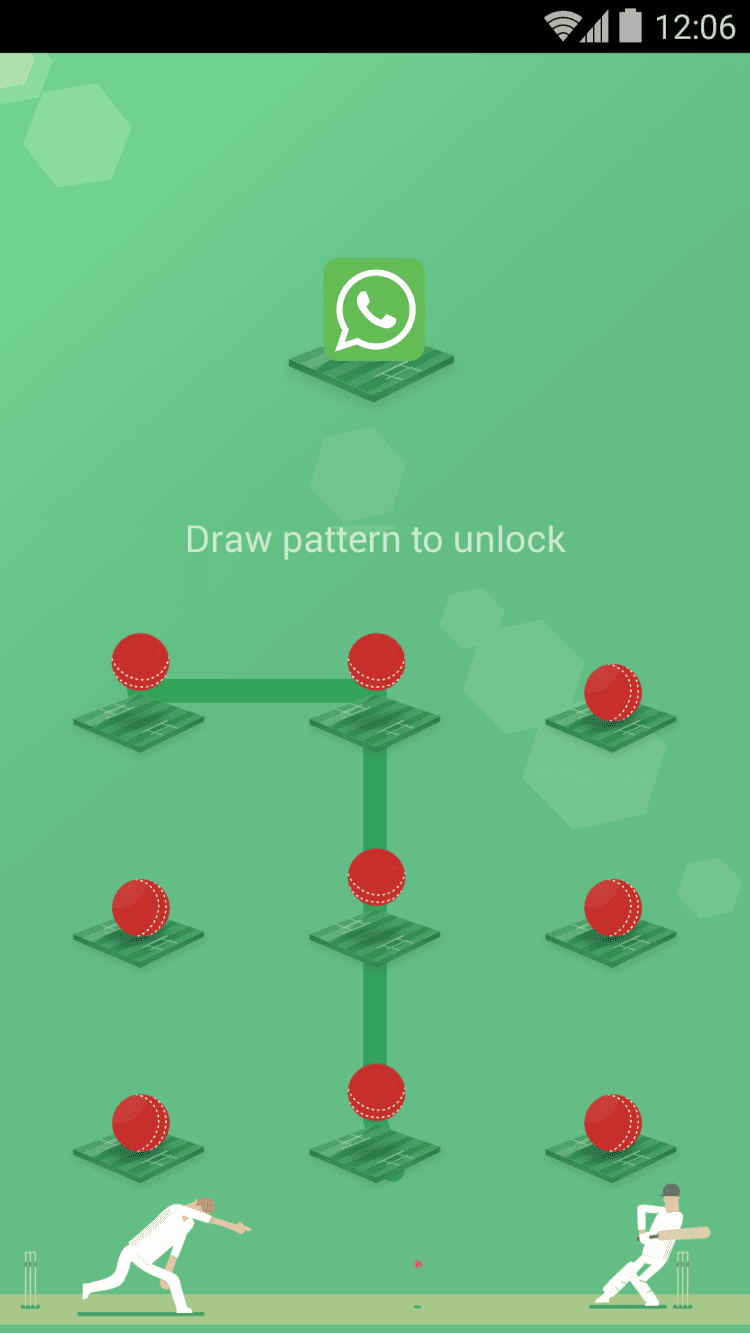Tap the center ball of the pattern grid
This screenshot has width=750, height=1333.
click(x=376, y=877)
